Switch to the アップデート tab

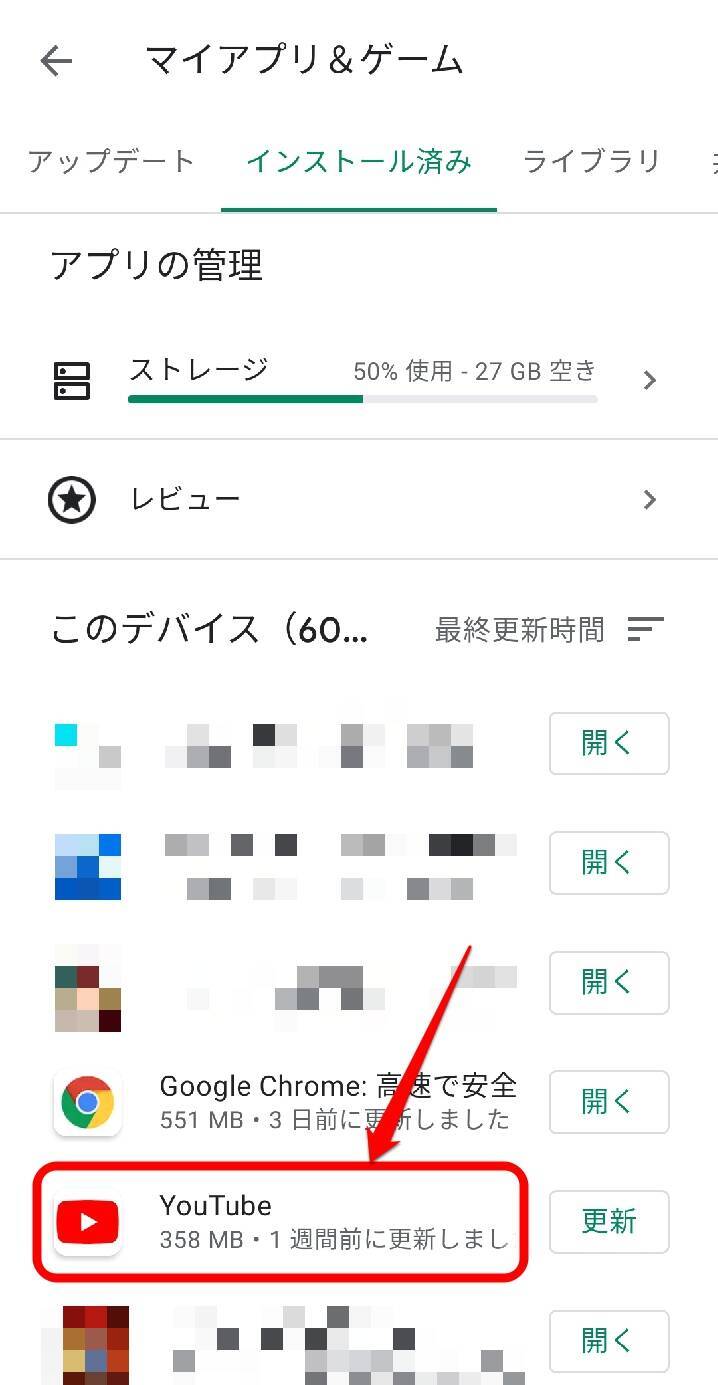click(x=111, y=161)
